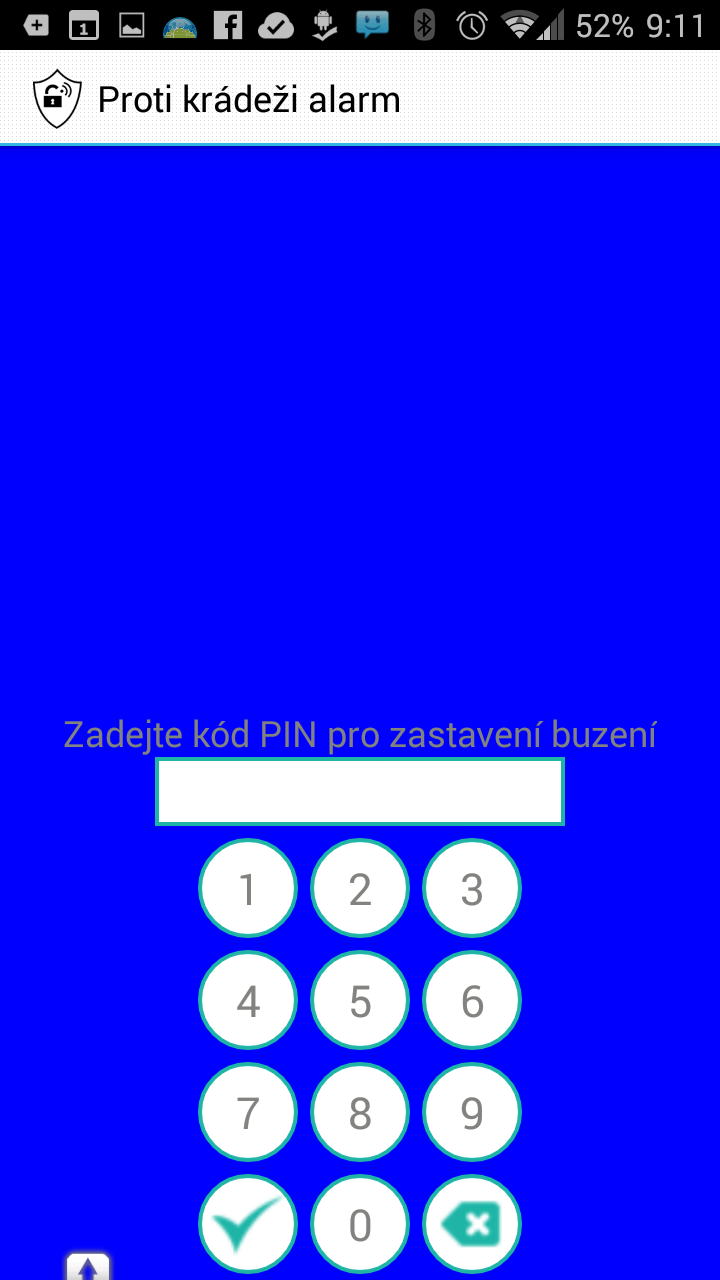Enter digit 6 on the keypad
Screen dimensions: 720x1280
point(472,1000)
